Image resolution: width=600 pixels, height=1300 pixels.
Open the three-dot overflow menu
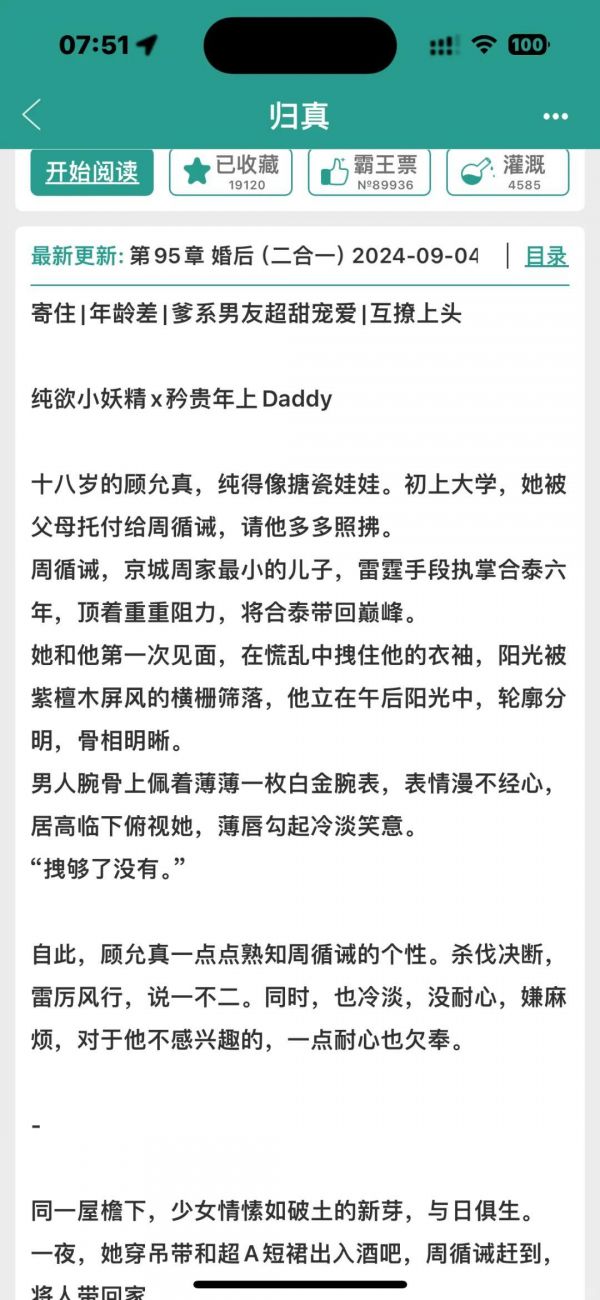(555, 116)
